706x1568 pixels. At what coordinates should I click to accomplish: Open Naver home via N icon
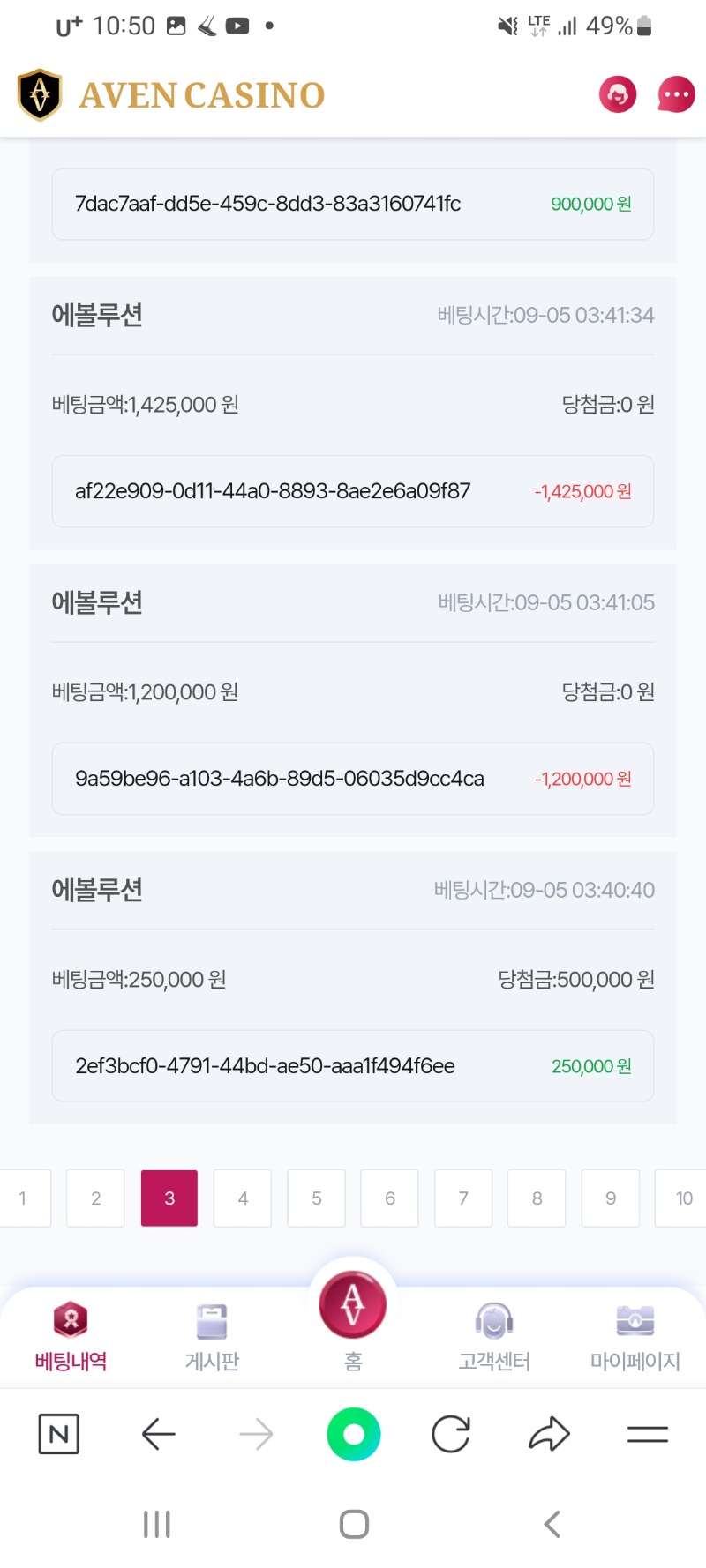tap(59, 1434)
